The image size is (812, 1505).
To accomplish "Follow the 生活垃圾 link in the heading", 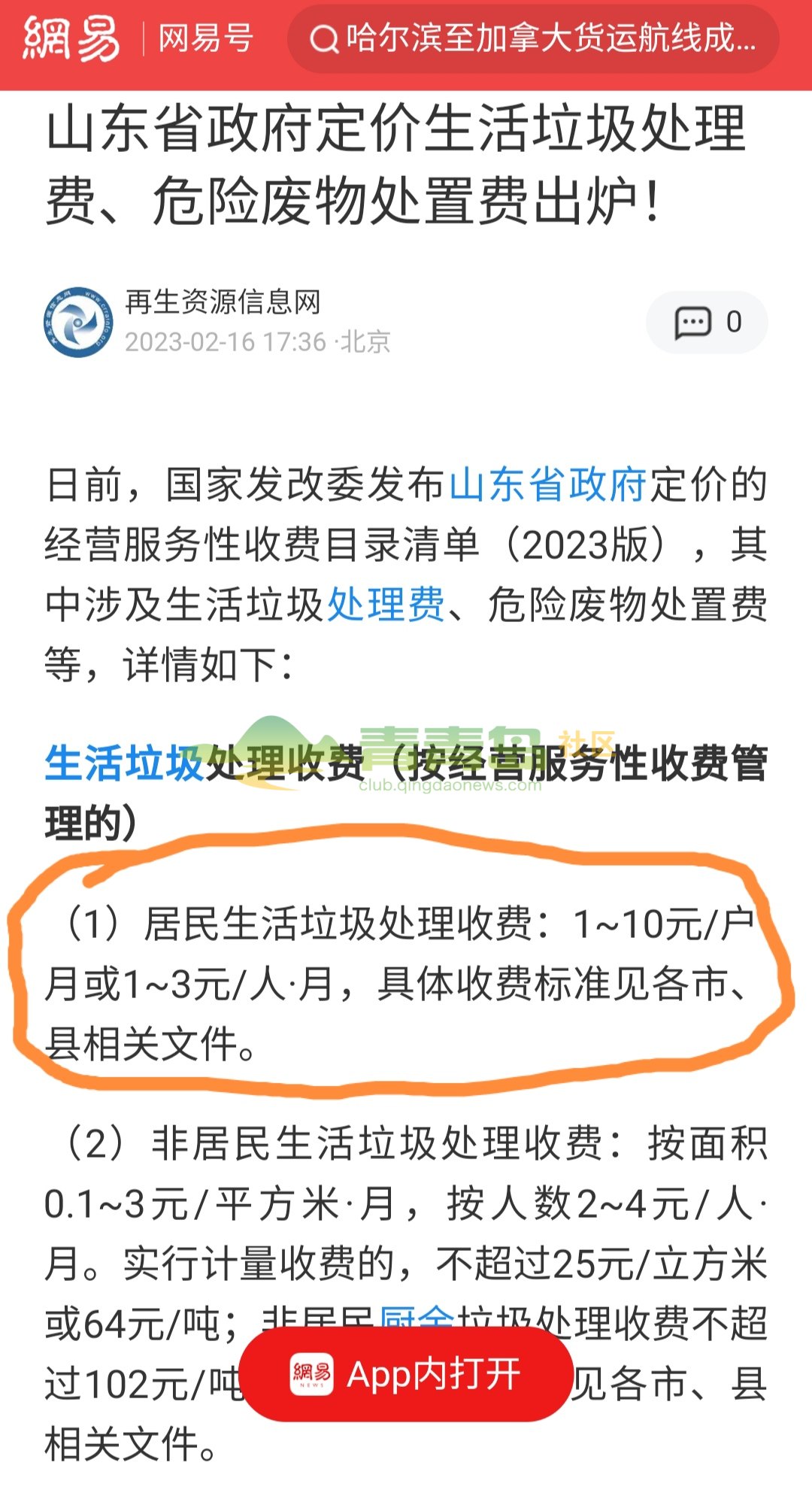I will coord(124,763).
